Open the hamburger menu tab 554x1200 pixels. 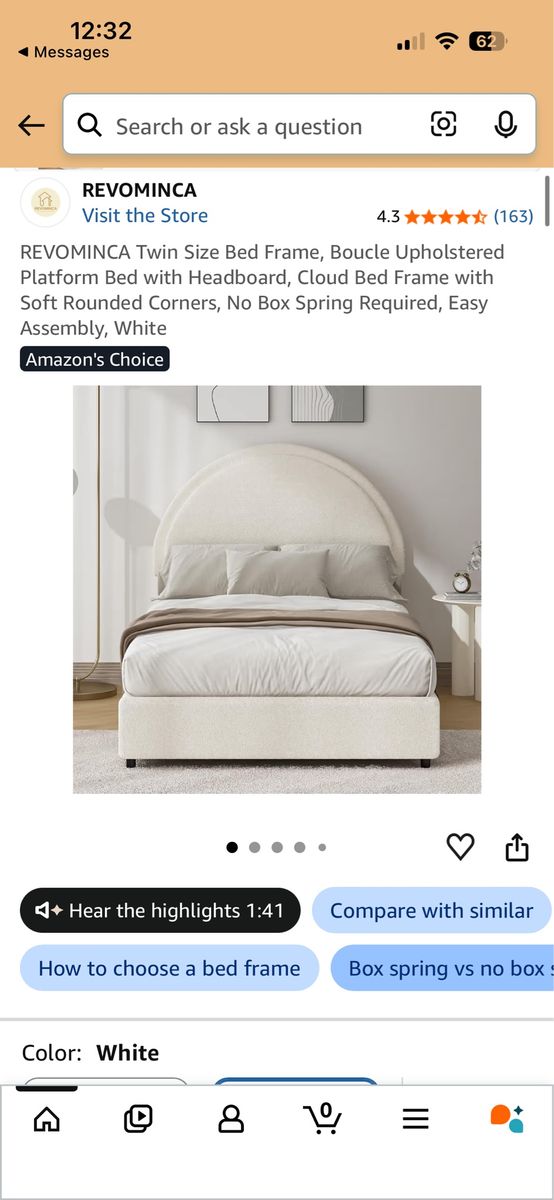[415, 1119]
